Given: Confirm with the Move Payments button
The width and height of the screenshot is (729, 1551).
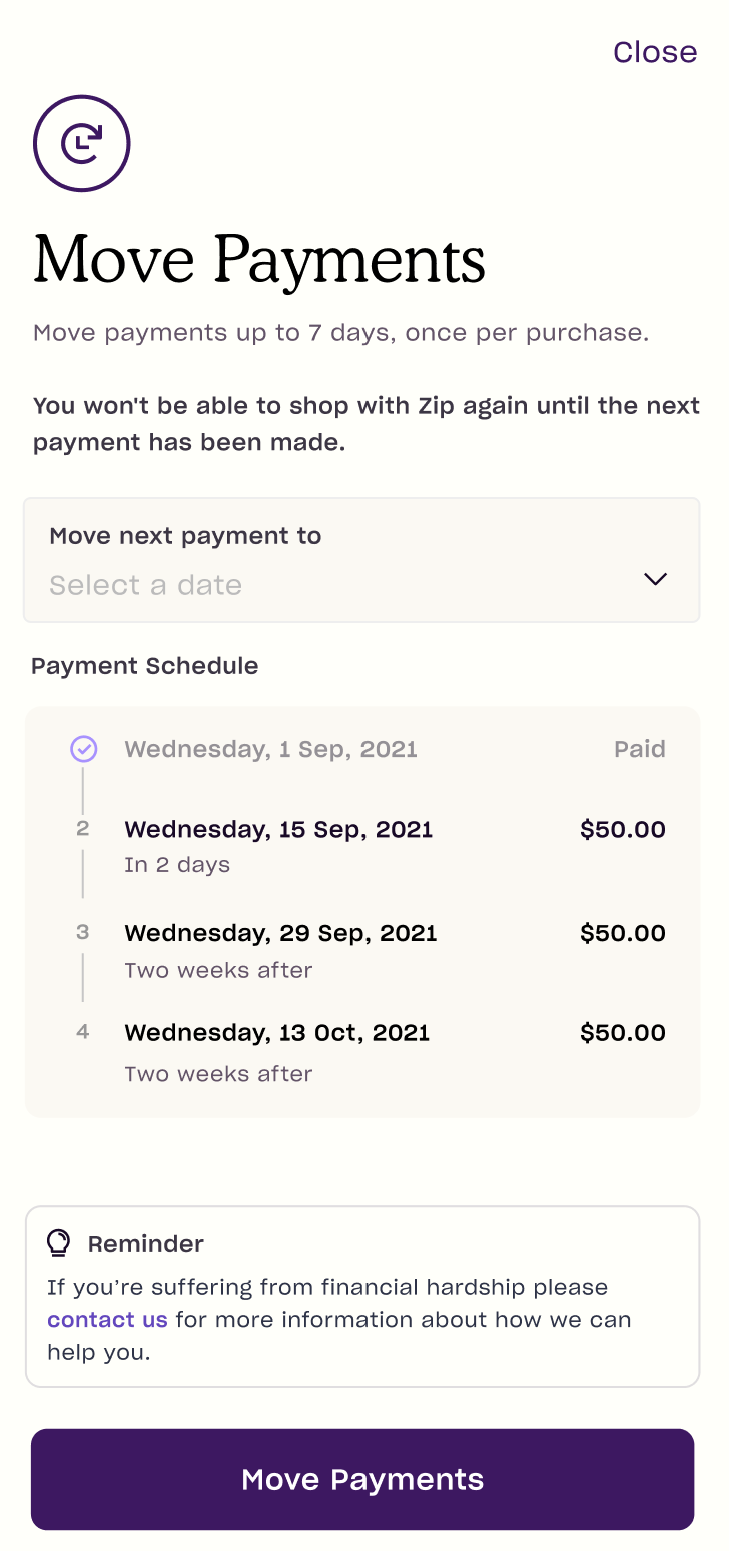Looking at the screenshot, I should (x=362, y=1479).
